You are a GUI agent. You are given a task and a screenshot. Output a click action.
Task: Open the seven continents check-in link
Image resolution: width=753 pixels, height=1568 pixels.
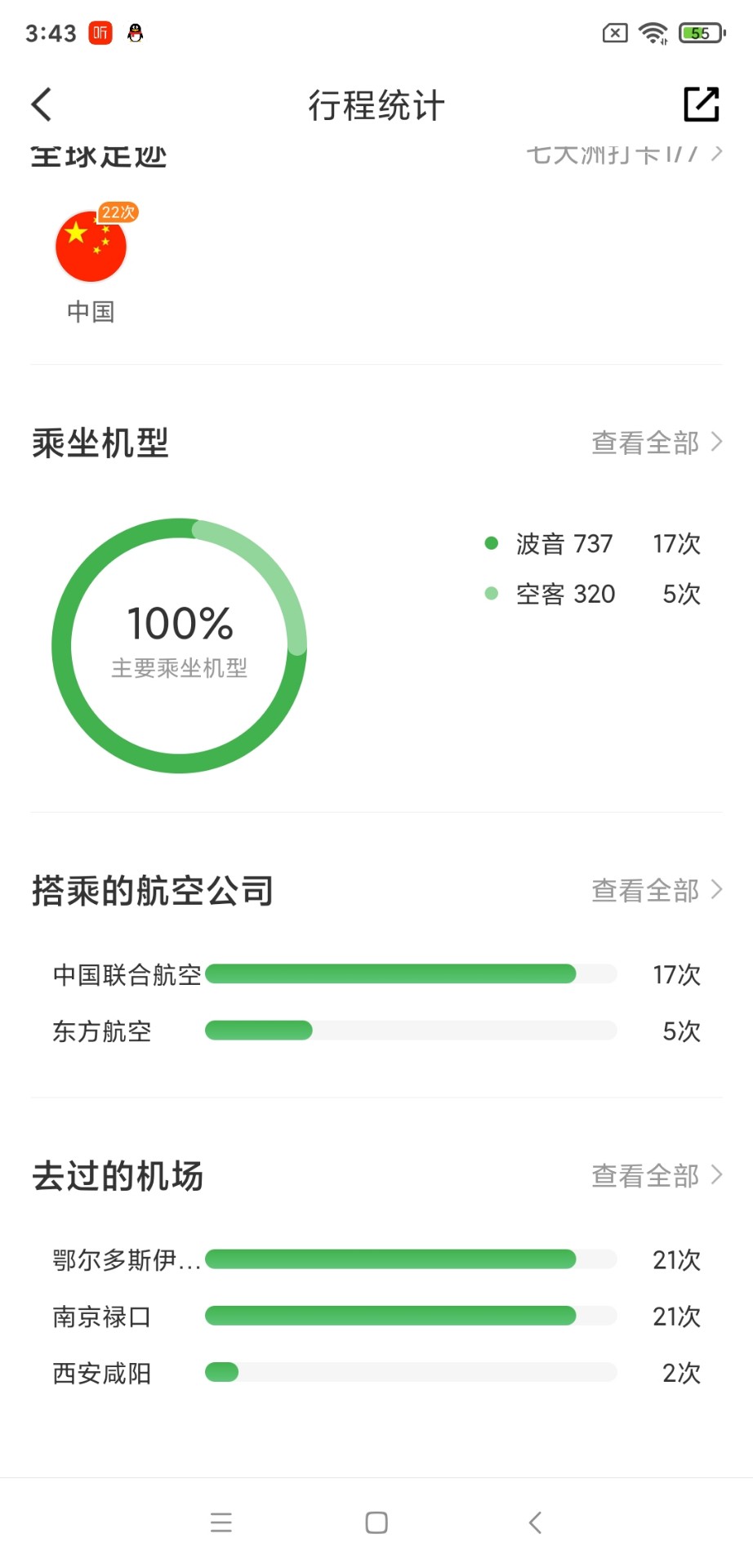[x=624, y=153]
